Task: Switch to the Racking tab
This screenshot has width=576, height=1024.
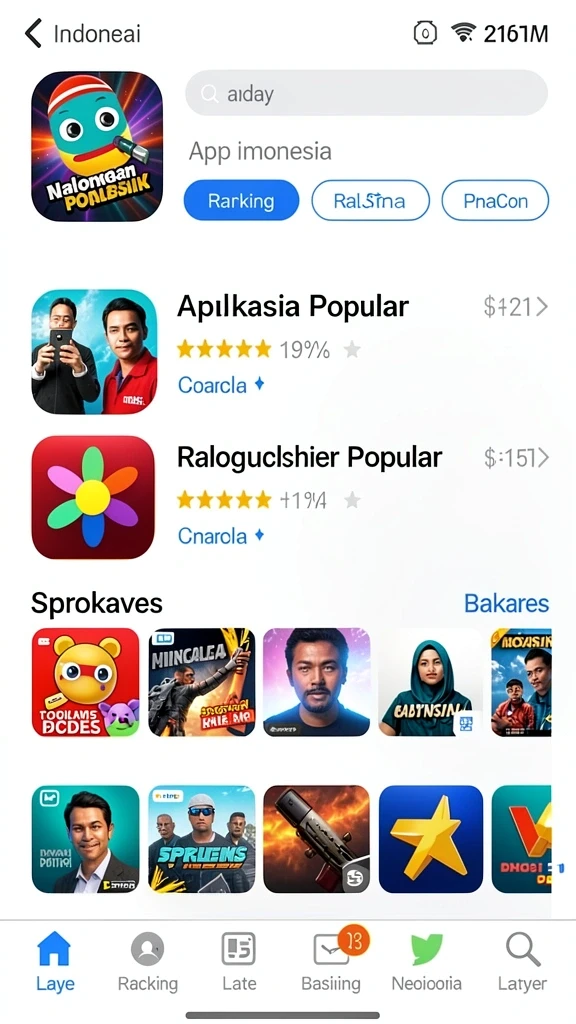Action: tap(148, 963)
